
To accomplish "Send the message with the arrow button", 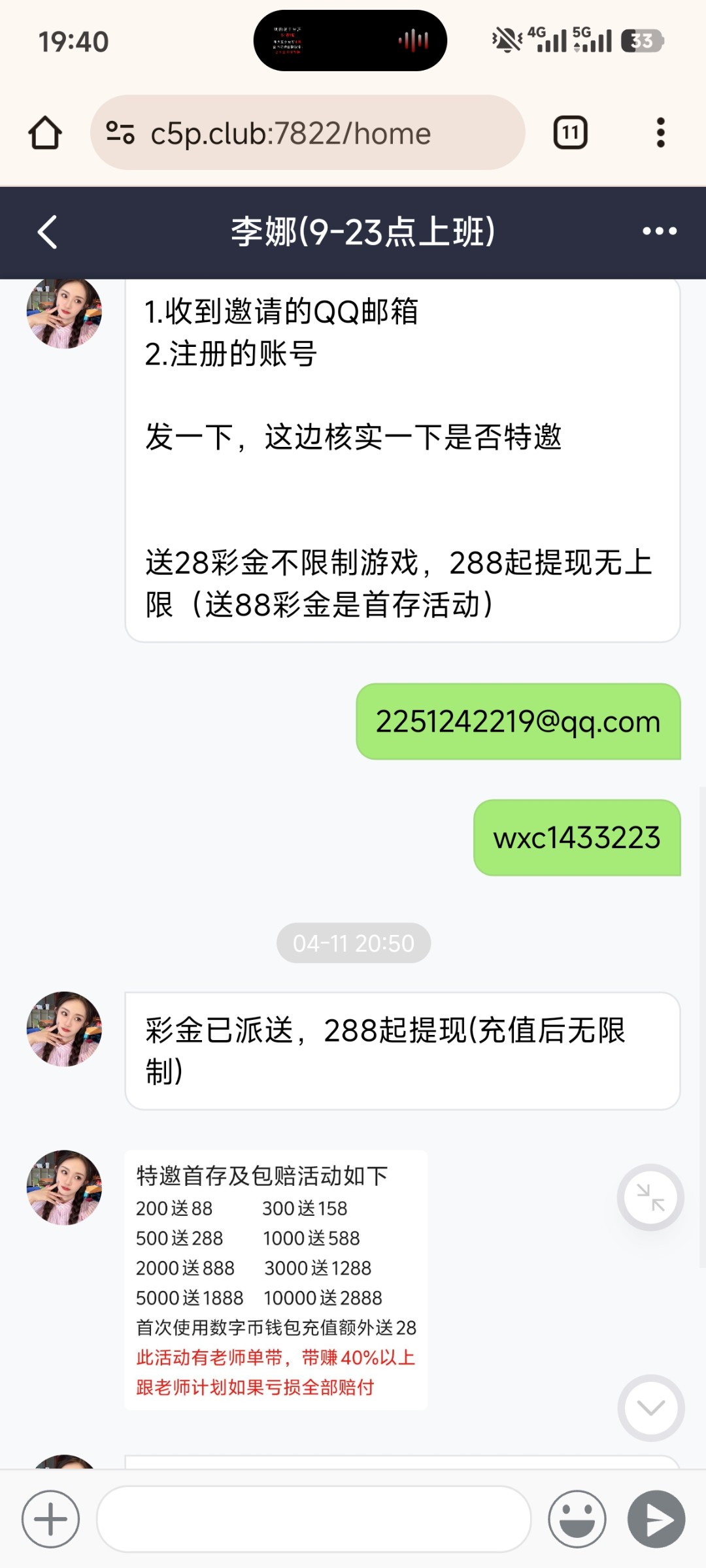I will [656, 1520].
